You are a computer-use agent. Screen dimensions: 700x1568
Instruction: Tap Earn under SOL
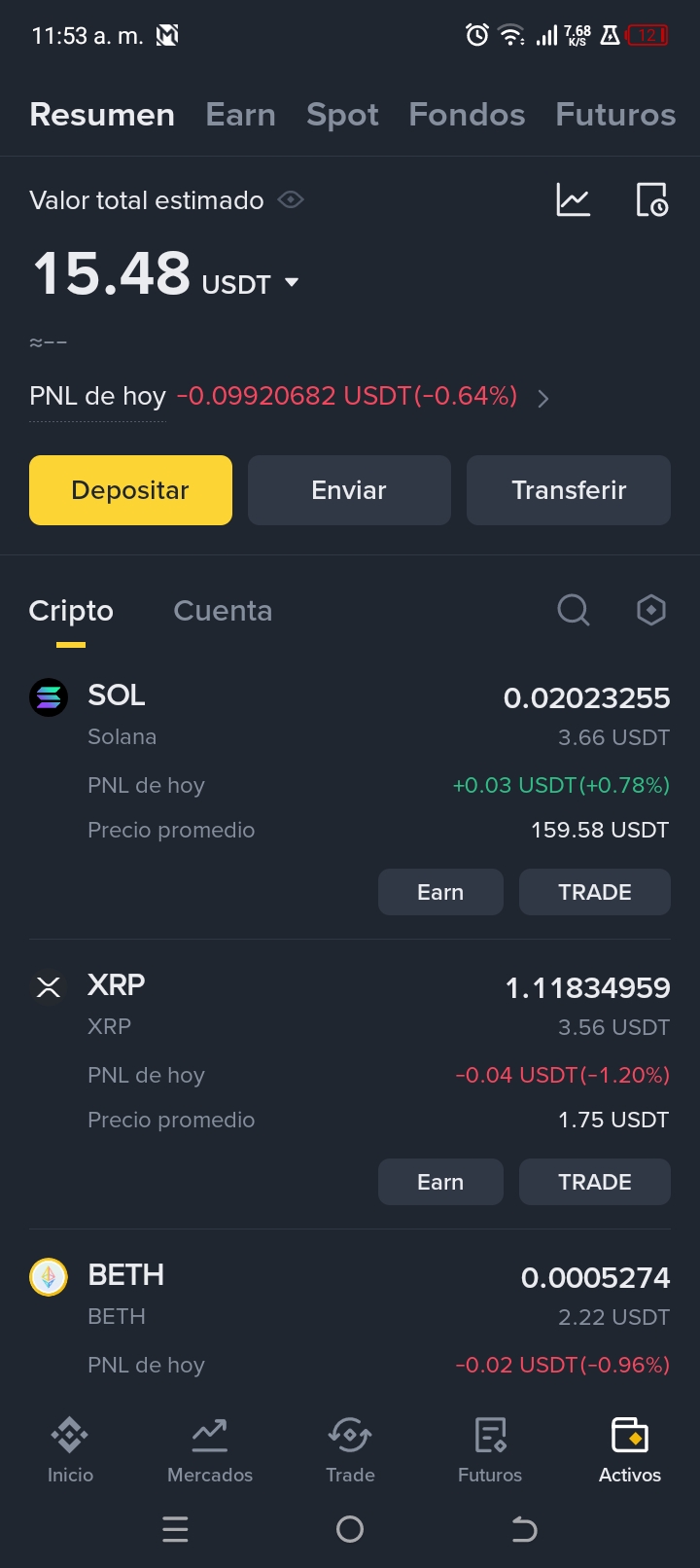tap(440, 892)
